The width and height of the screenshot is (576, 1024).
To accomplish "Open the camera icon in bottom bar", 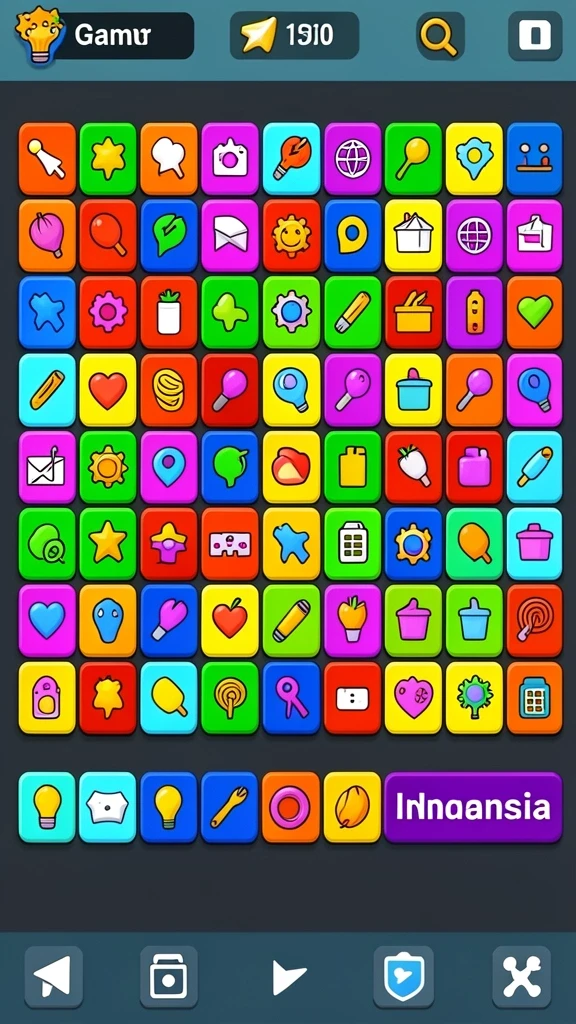I will (168, 977).
